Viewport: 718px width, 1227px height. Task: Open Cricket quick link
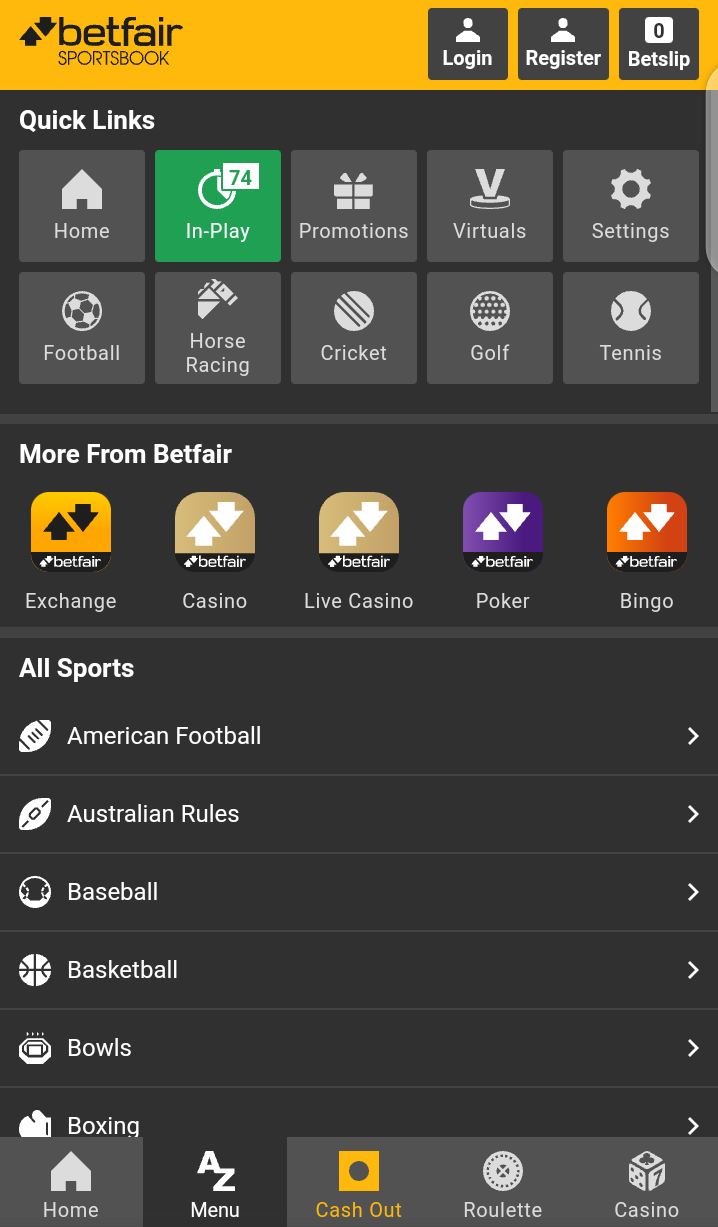(354, 328)
